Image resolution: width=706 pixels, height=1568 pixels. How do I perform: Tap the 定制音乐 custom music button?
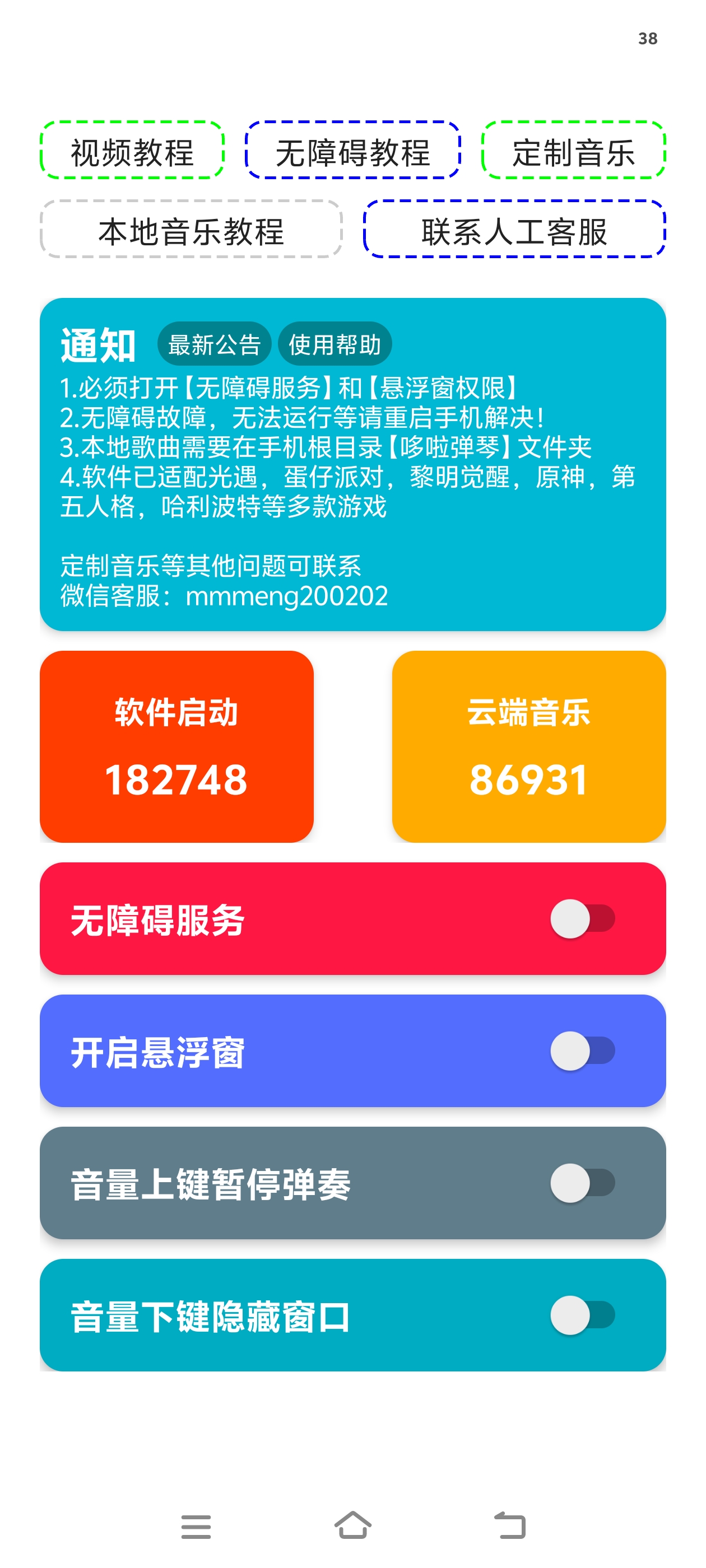(x=573, y=150)
